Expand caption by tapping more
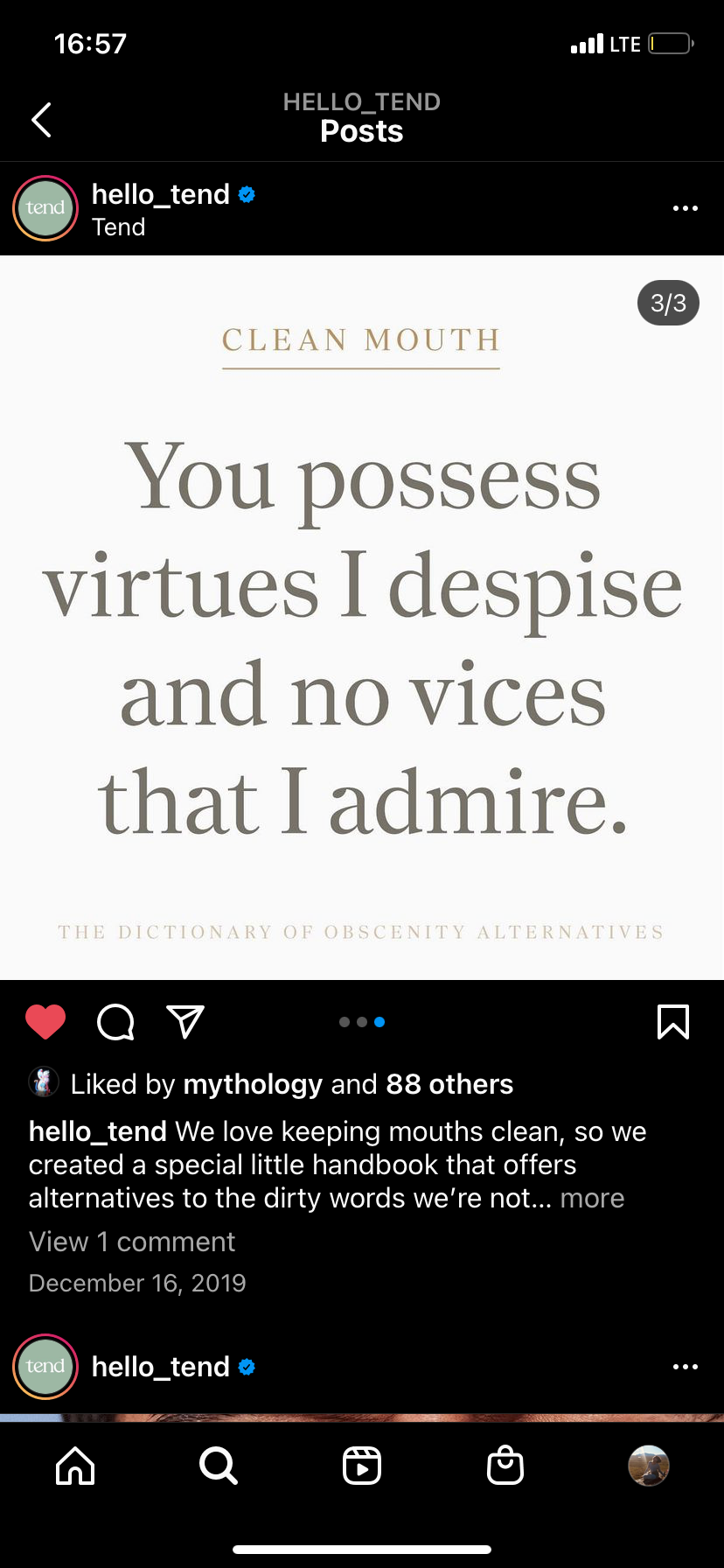Viewport: 724px width, 1568px height. pos(592,1198)
